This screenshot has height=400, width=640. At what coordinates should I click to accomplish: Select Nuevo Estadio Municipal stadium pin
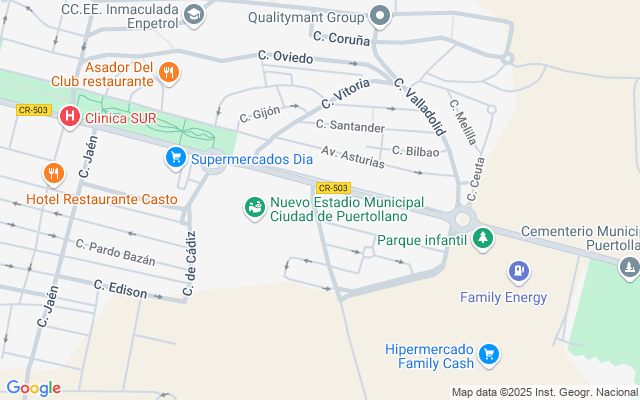pyautogui.click(x=255, y=209)
